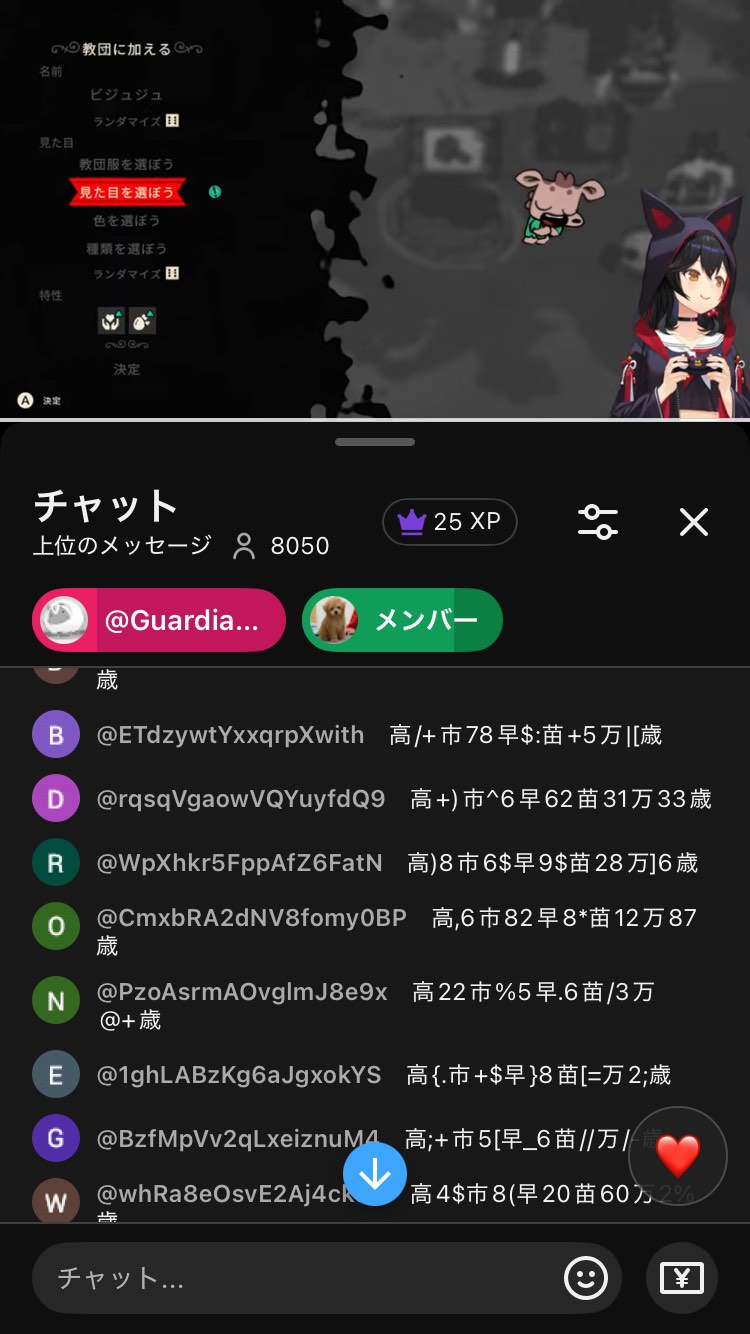Open message from @ETdzywtYxxqrpXwith
750x1334 pixels.
(x=380, y=736)
